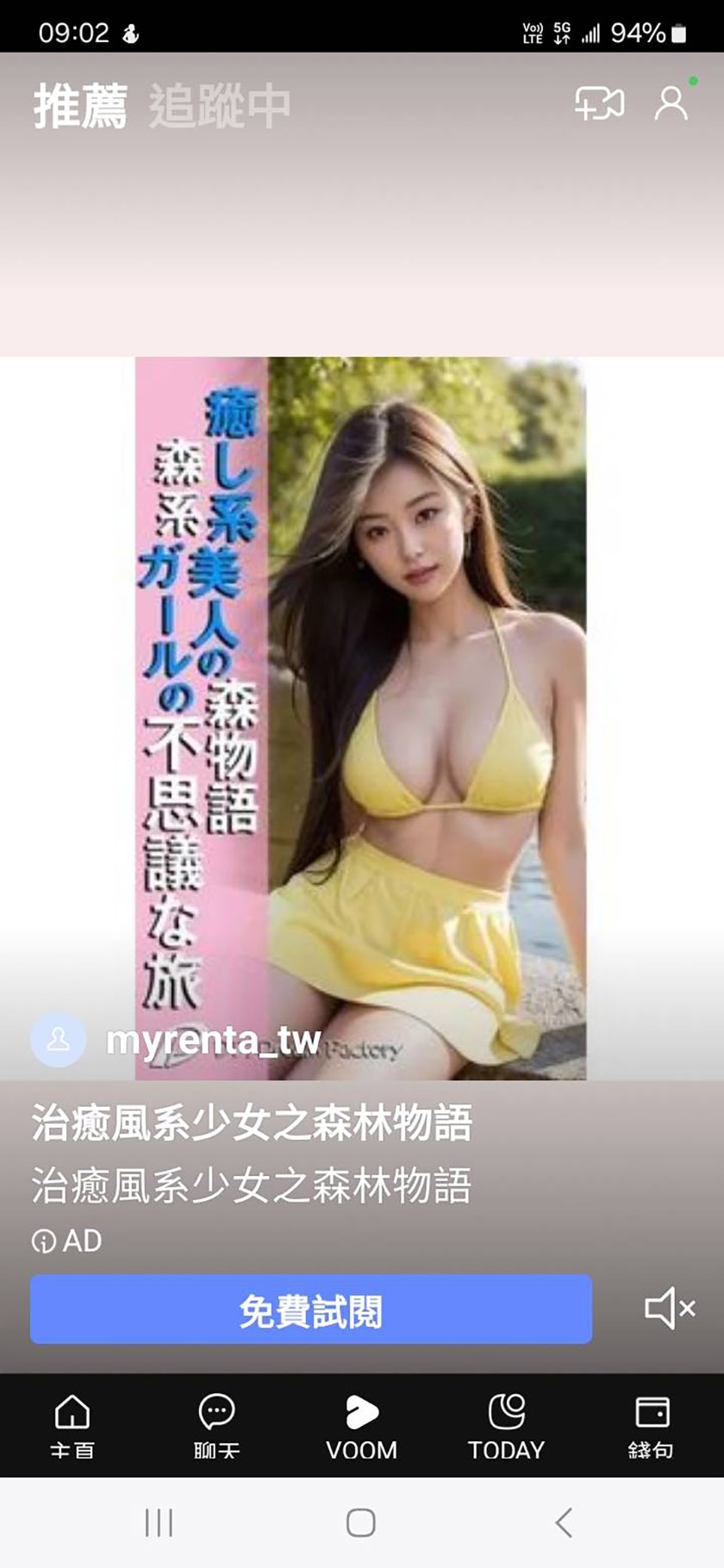Screen dimensions: 724x1568
Task: Open my profile icon
Action: pos(671,103)
